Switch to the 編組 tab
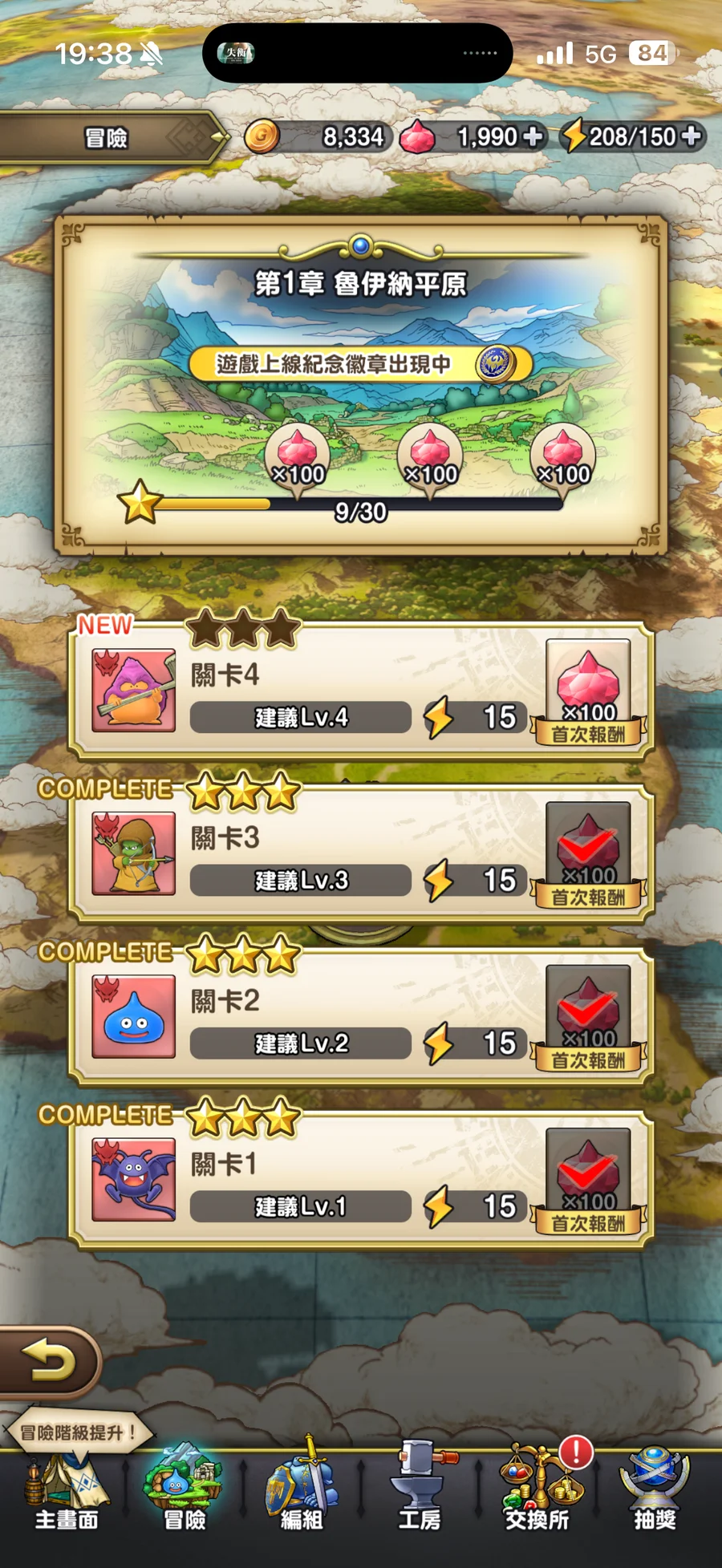The height and width of the screenshot is (1568, 722). coord(301,1493)
